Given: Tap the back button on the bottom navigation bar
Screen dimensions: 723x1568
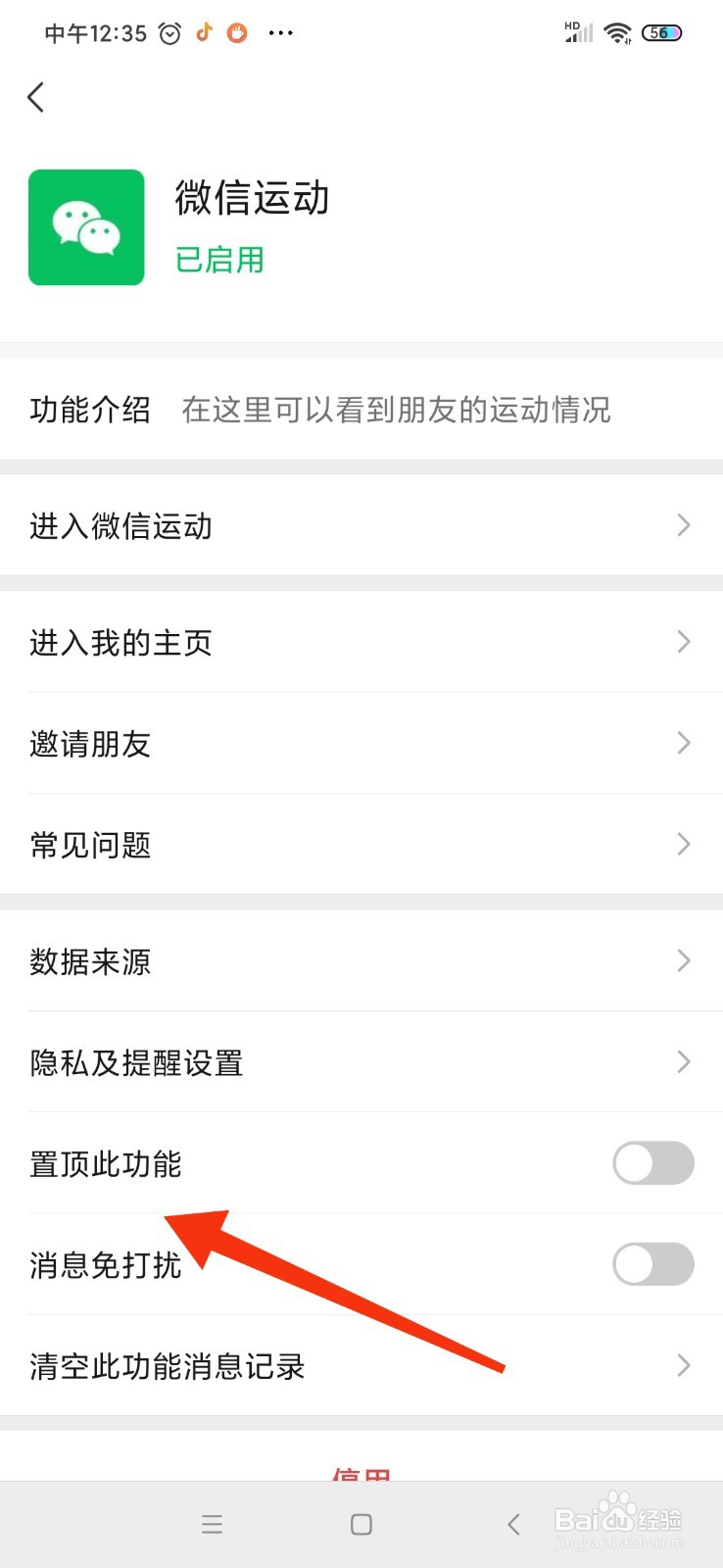Looking at the screenshot, I should tap(513, 1524).
